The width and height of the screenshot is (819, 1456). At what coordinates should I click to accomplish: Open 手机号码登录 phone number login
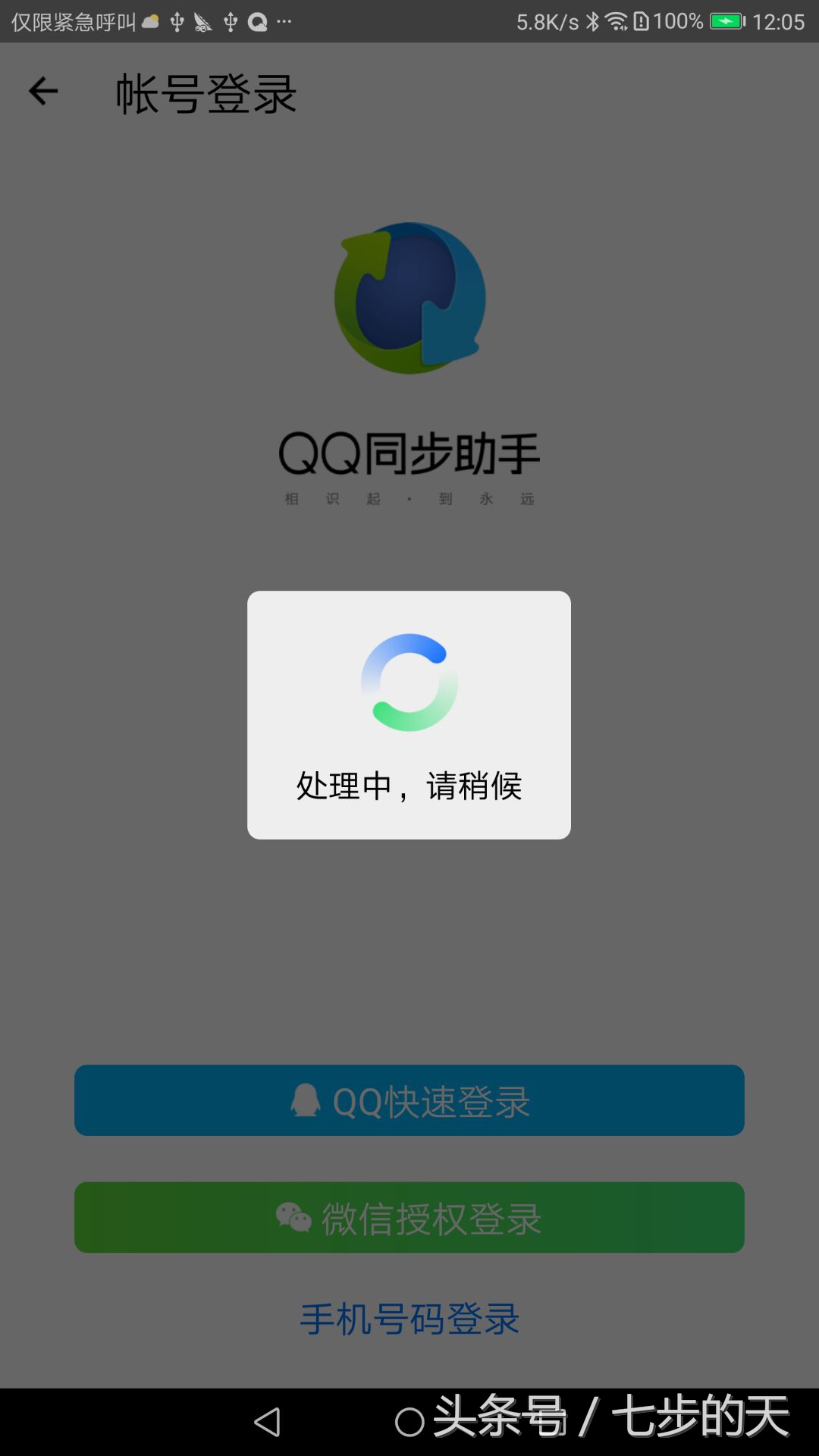pos(408,1319)
